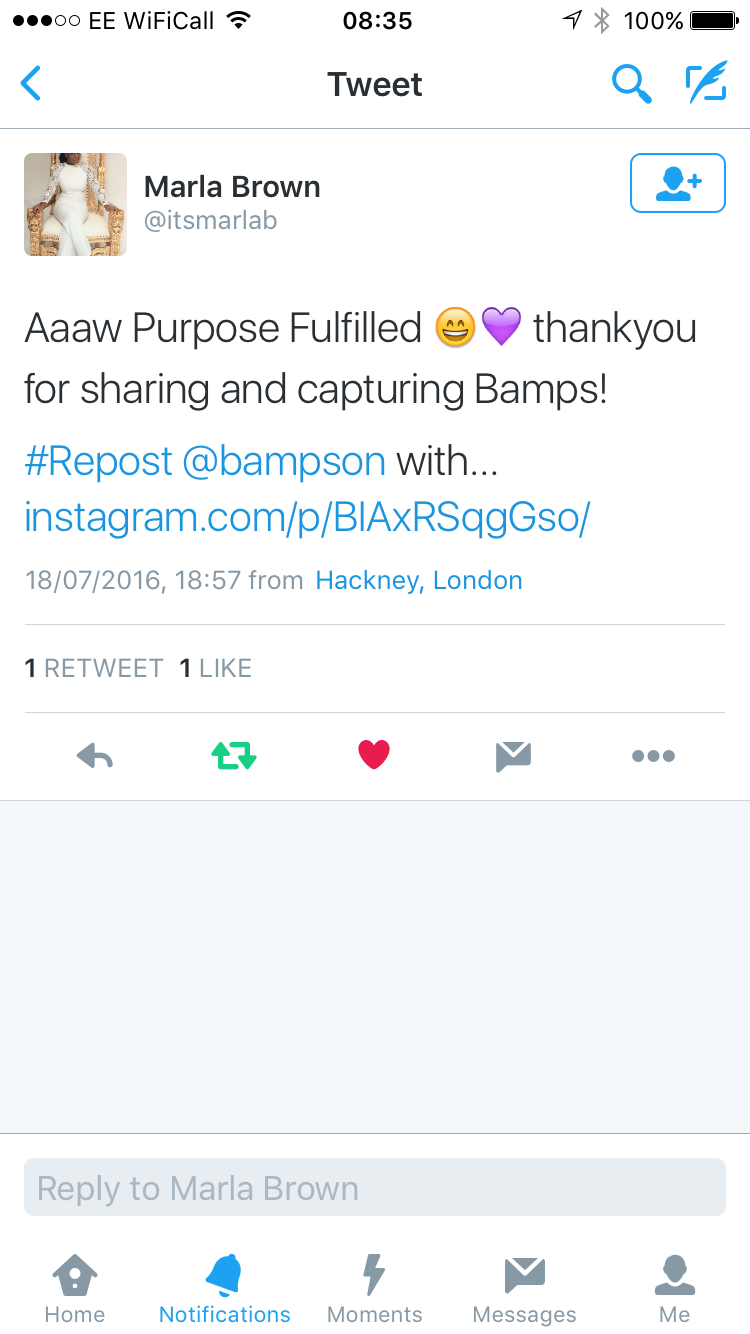Screen dimensions: 750x1334
Task: Switch to the Home tab
Action: click(75, 1290)
